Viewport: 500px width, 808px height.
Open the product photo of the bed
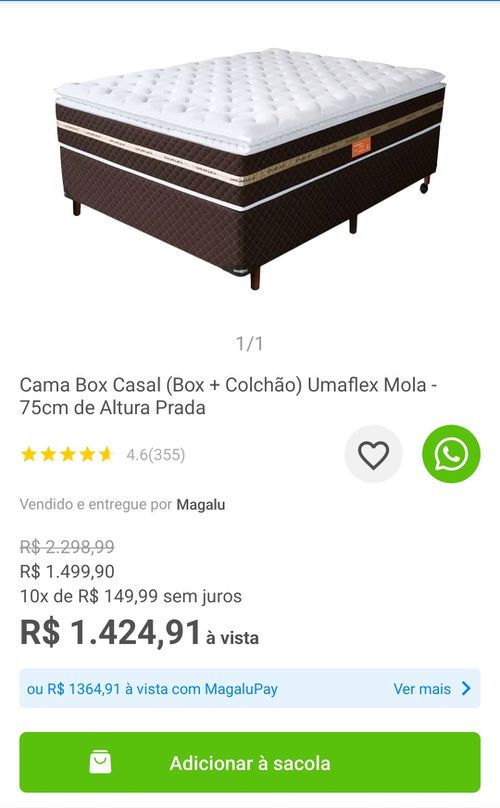pyautogui.click(x=250, y=169)
